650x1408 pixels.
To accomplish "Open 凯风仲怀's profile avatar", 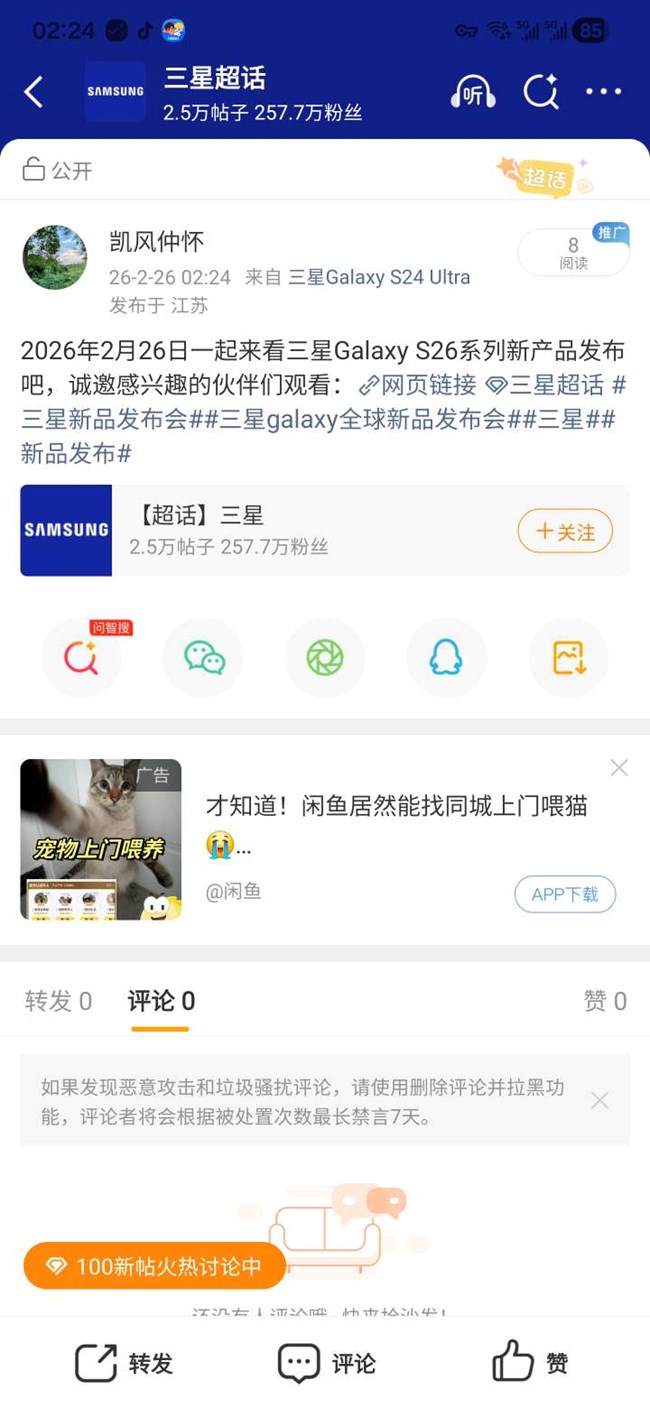I will click(x=55, y=257).
